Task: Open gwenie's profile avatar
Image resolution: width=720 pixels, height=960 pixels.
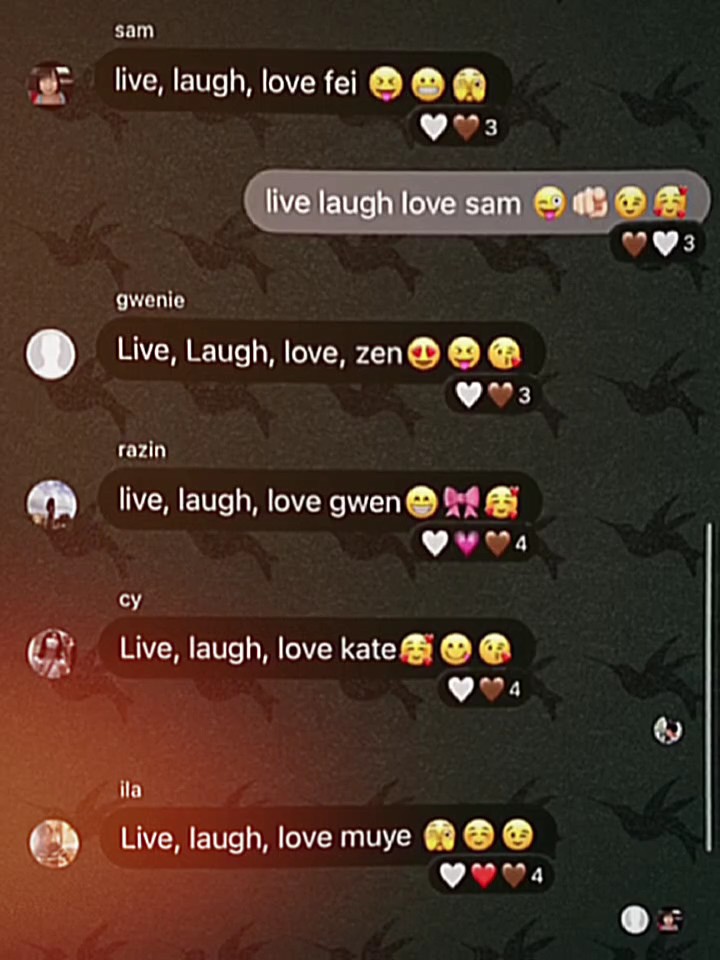Action: coord(50,354)
